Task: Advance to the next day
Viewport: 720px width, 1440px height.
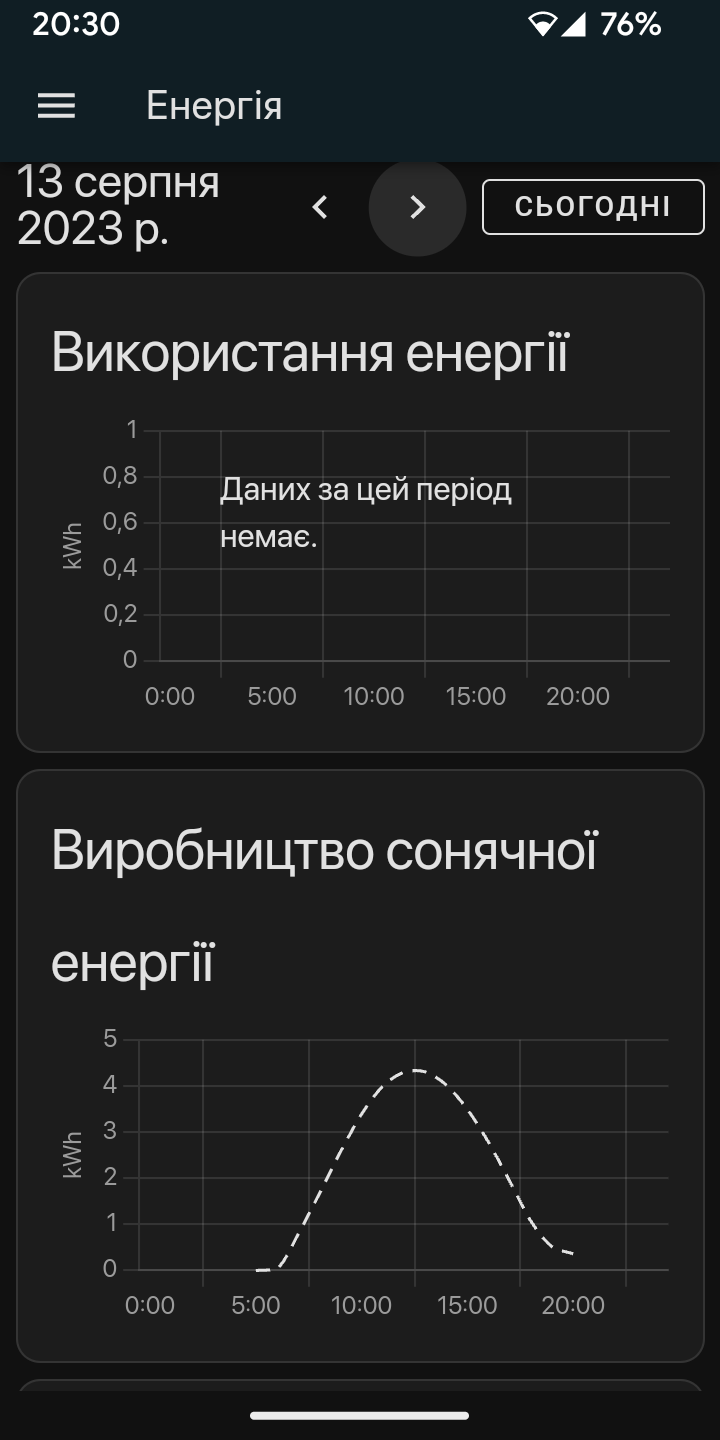Action: 418,207
